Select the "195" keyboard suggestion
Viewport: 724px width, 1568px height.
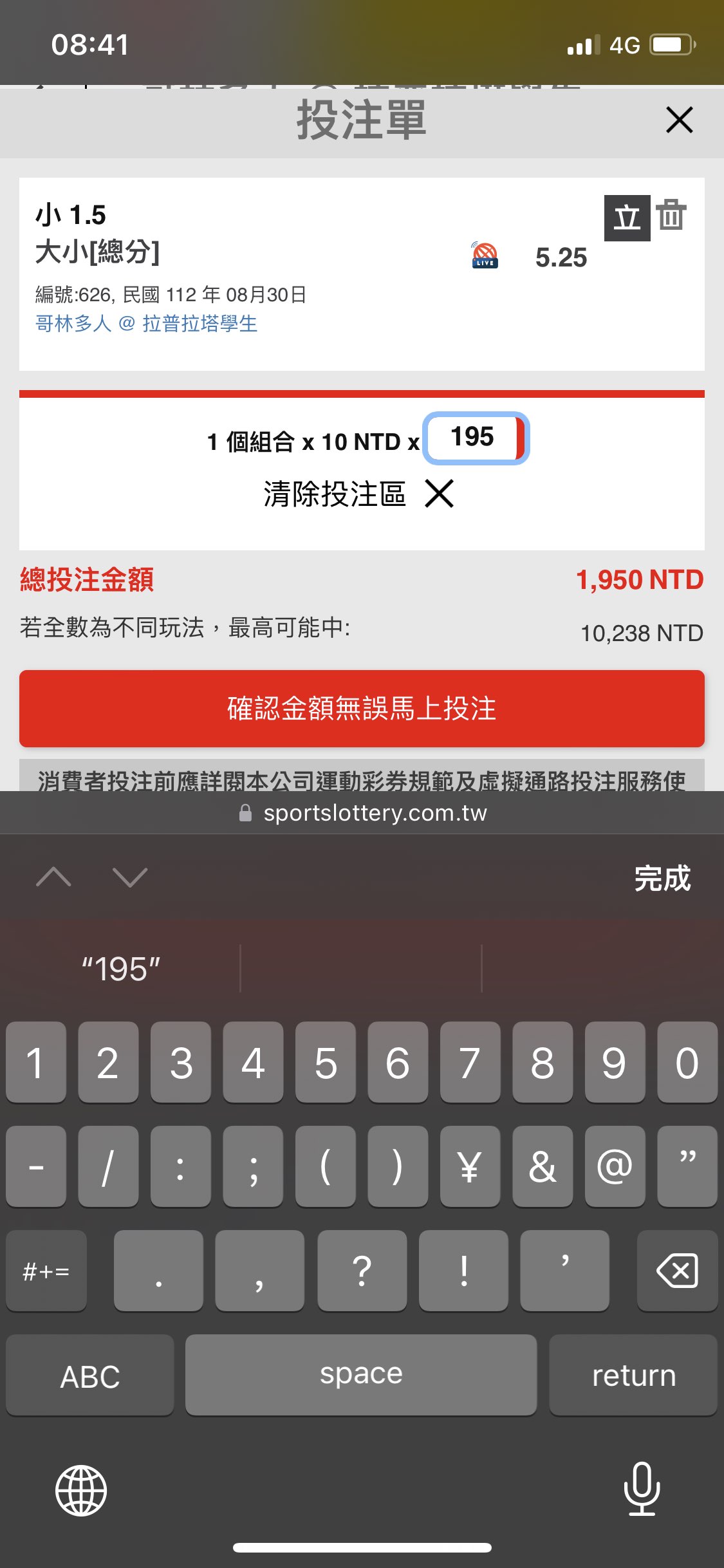121,969
